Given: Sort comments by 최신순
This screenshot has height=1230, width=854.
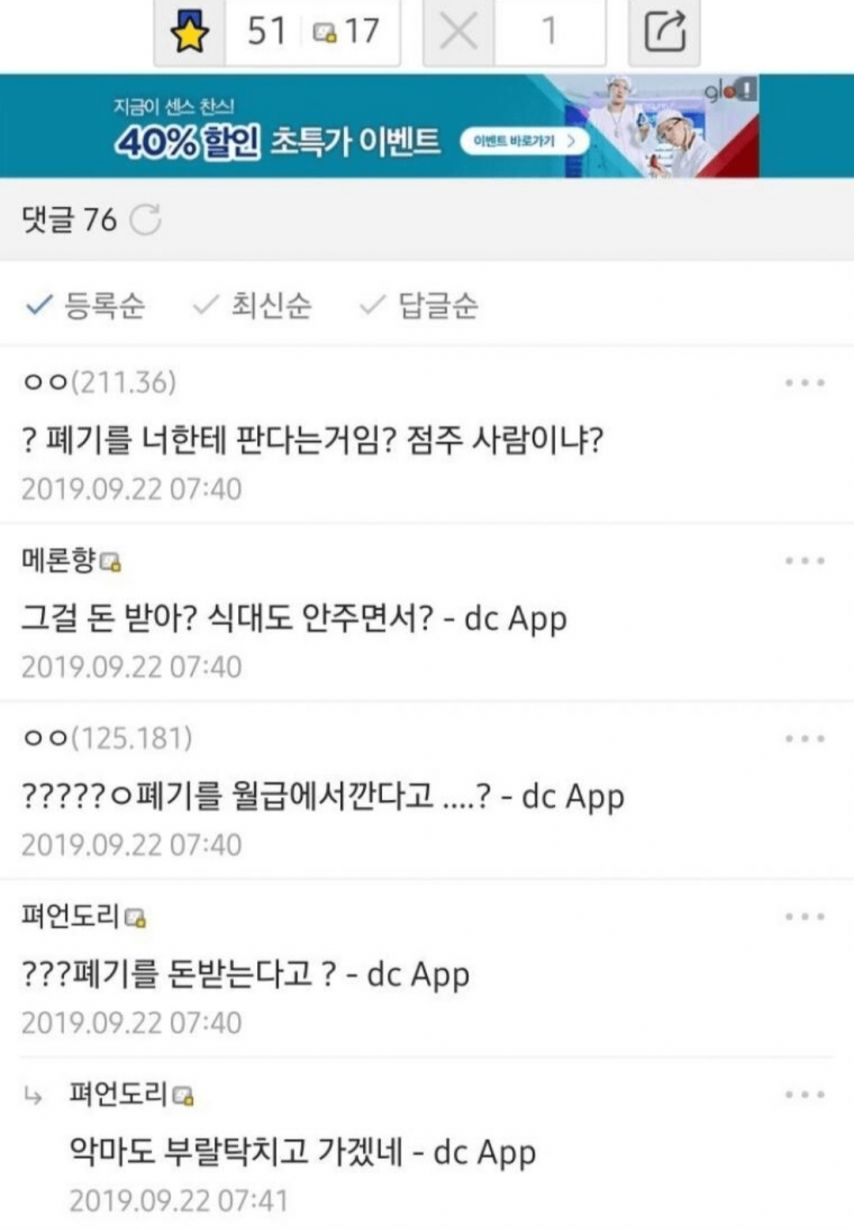Looking at the screenshot, I should click(252, 306).
